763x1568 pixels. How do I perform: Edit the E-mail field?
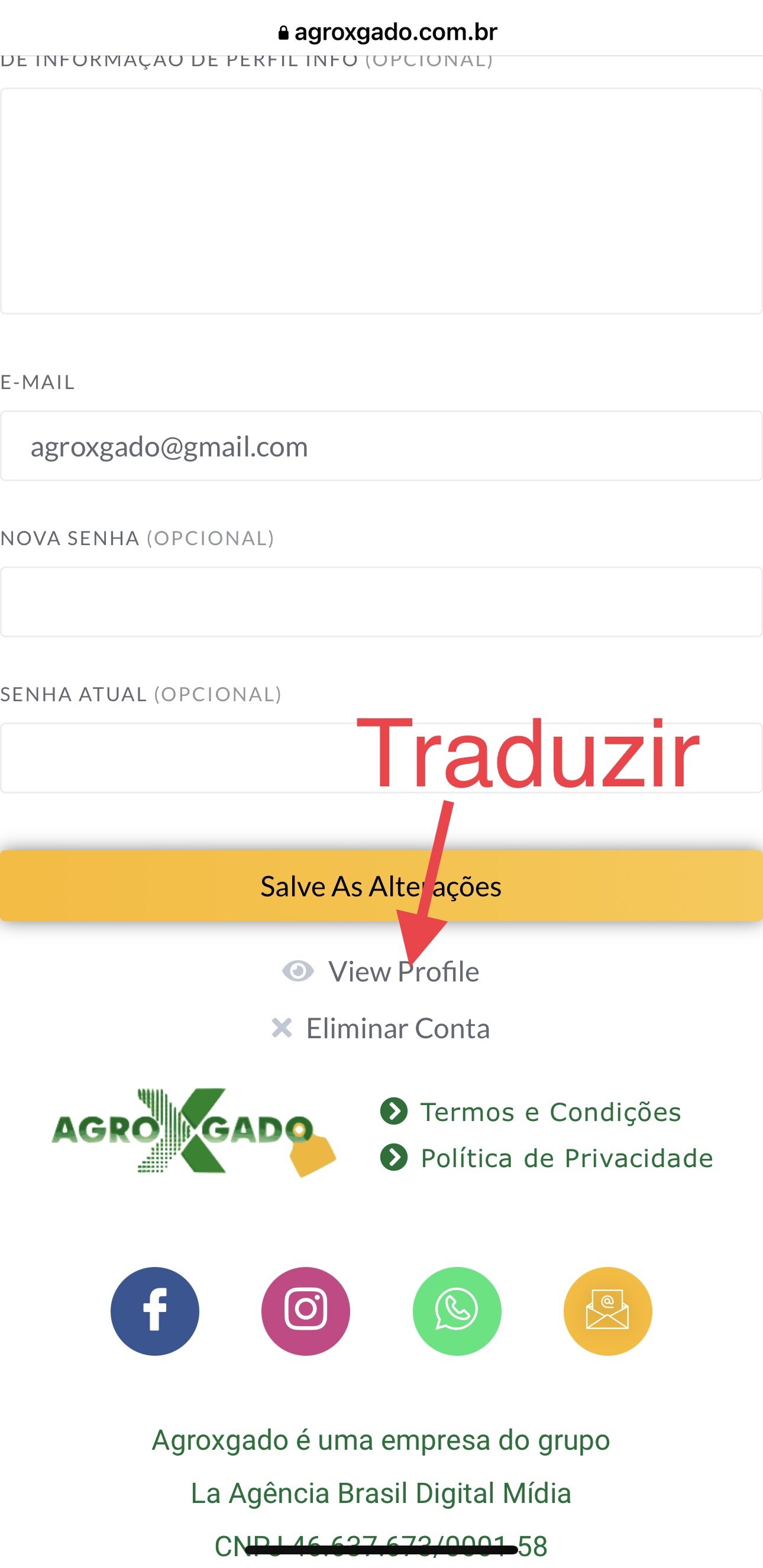coord(381,446)
